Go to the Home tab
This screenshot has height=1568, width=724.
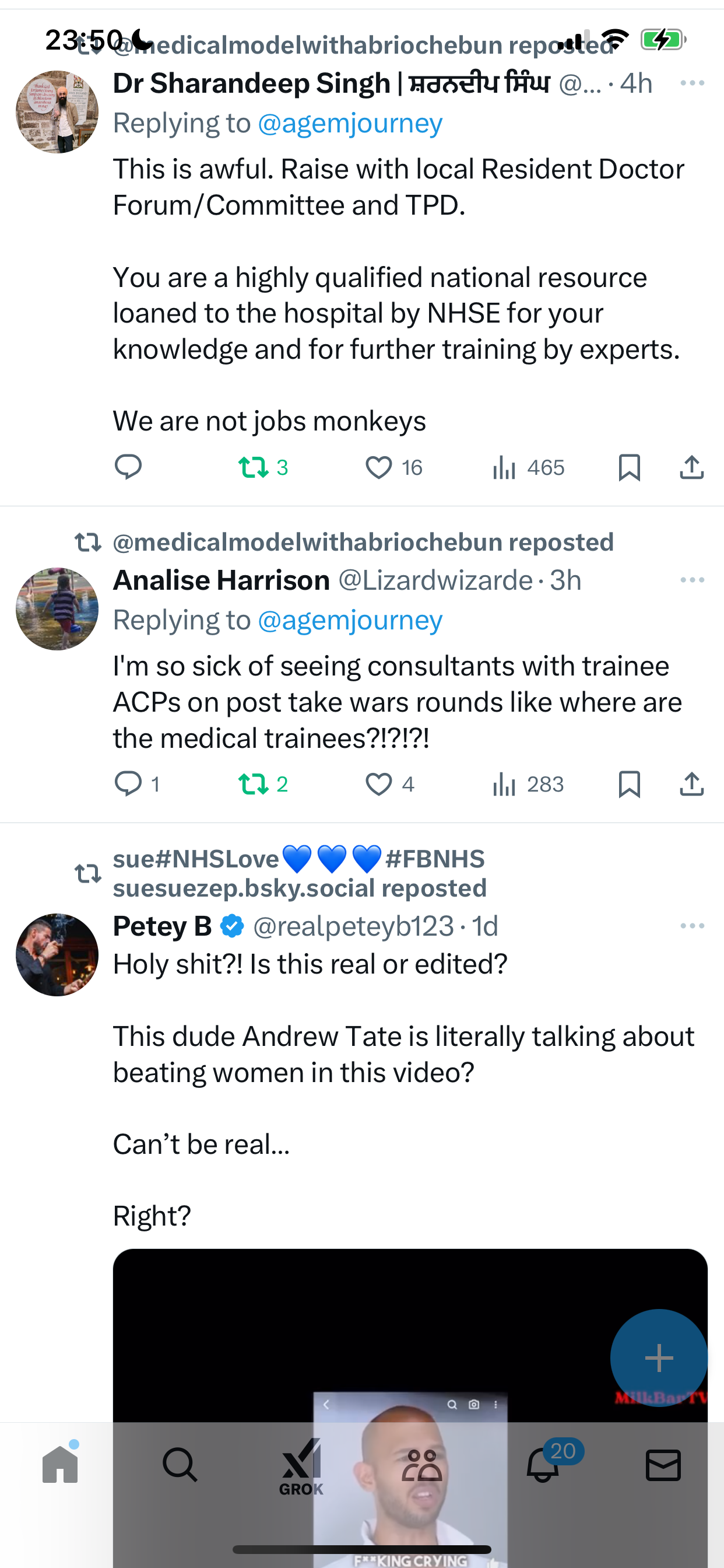tap(60, 1464)
